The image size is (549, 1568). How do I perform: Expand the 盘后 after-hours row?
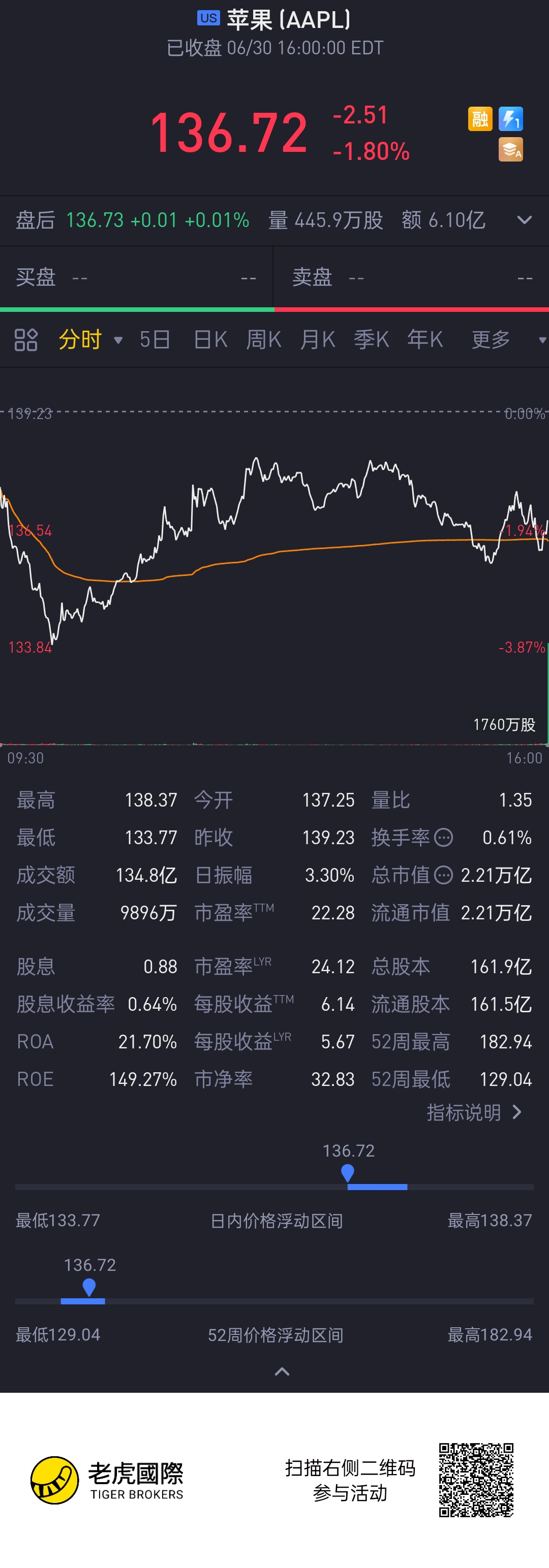pyautogui.click(x=525, y=220)
